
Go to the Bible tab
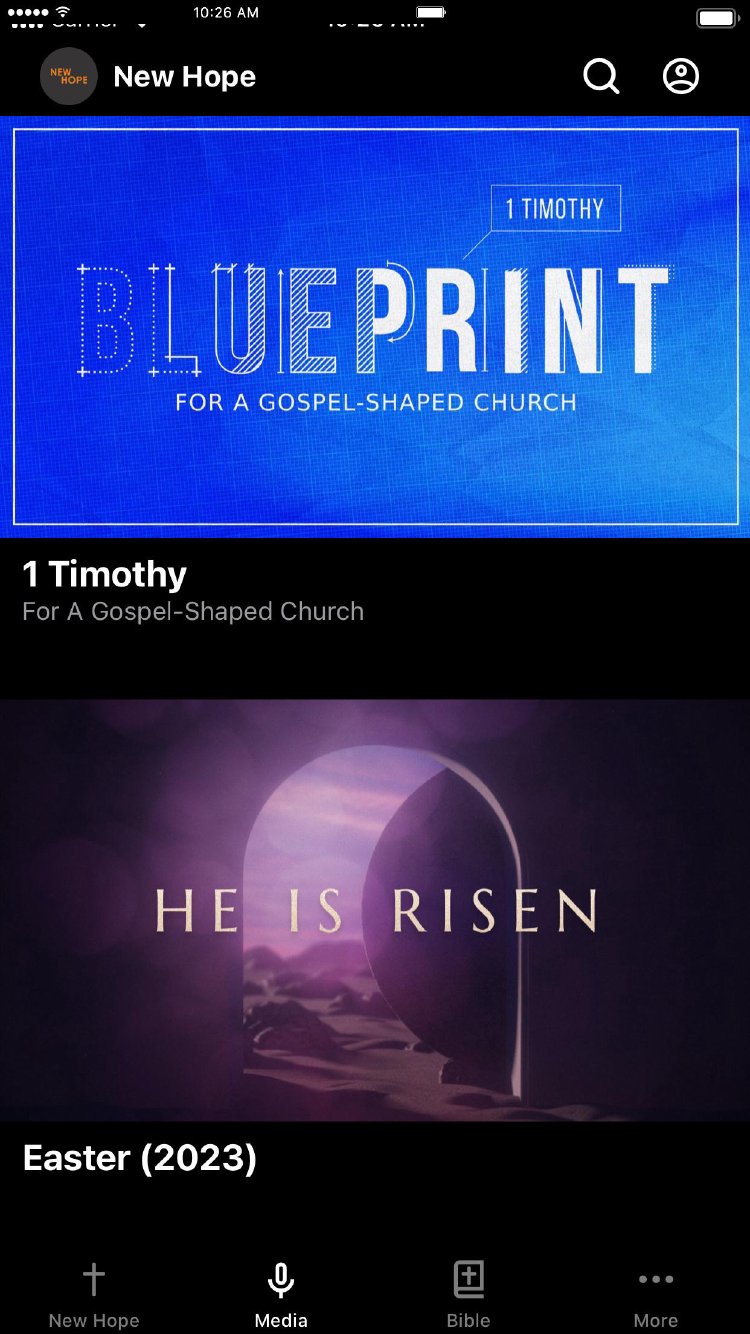pos(468,1294)
